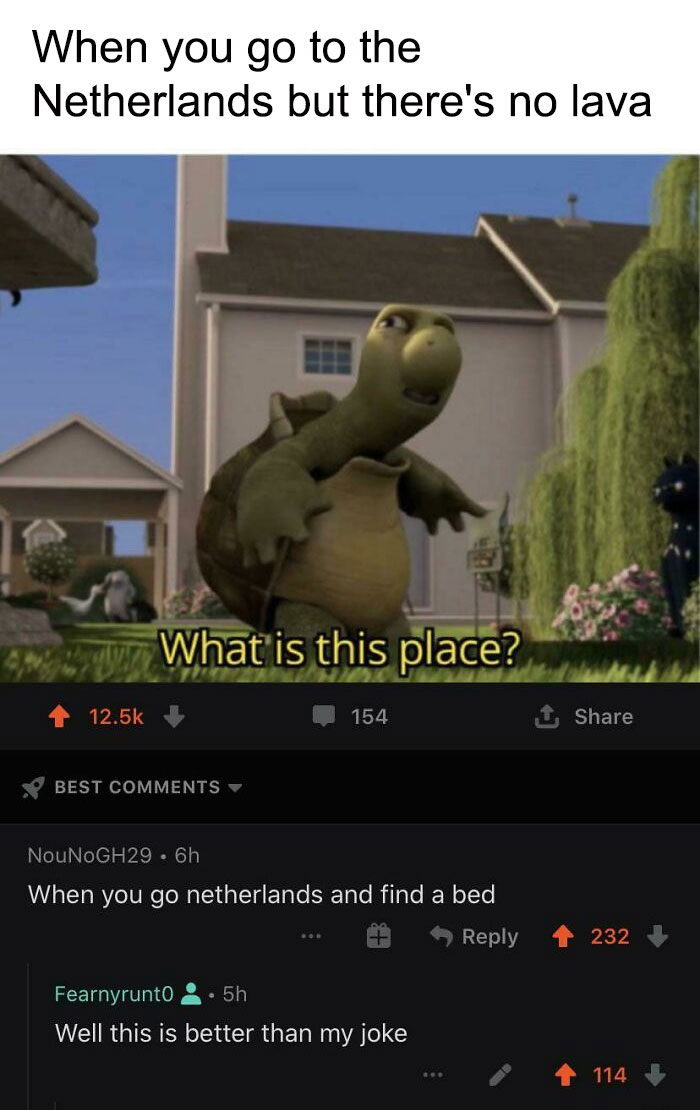The height and width of the screenshot is (1110, 700).
Task: Give an award to NouNoGH29's comment
Action: coord(378,937)
